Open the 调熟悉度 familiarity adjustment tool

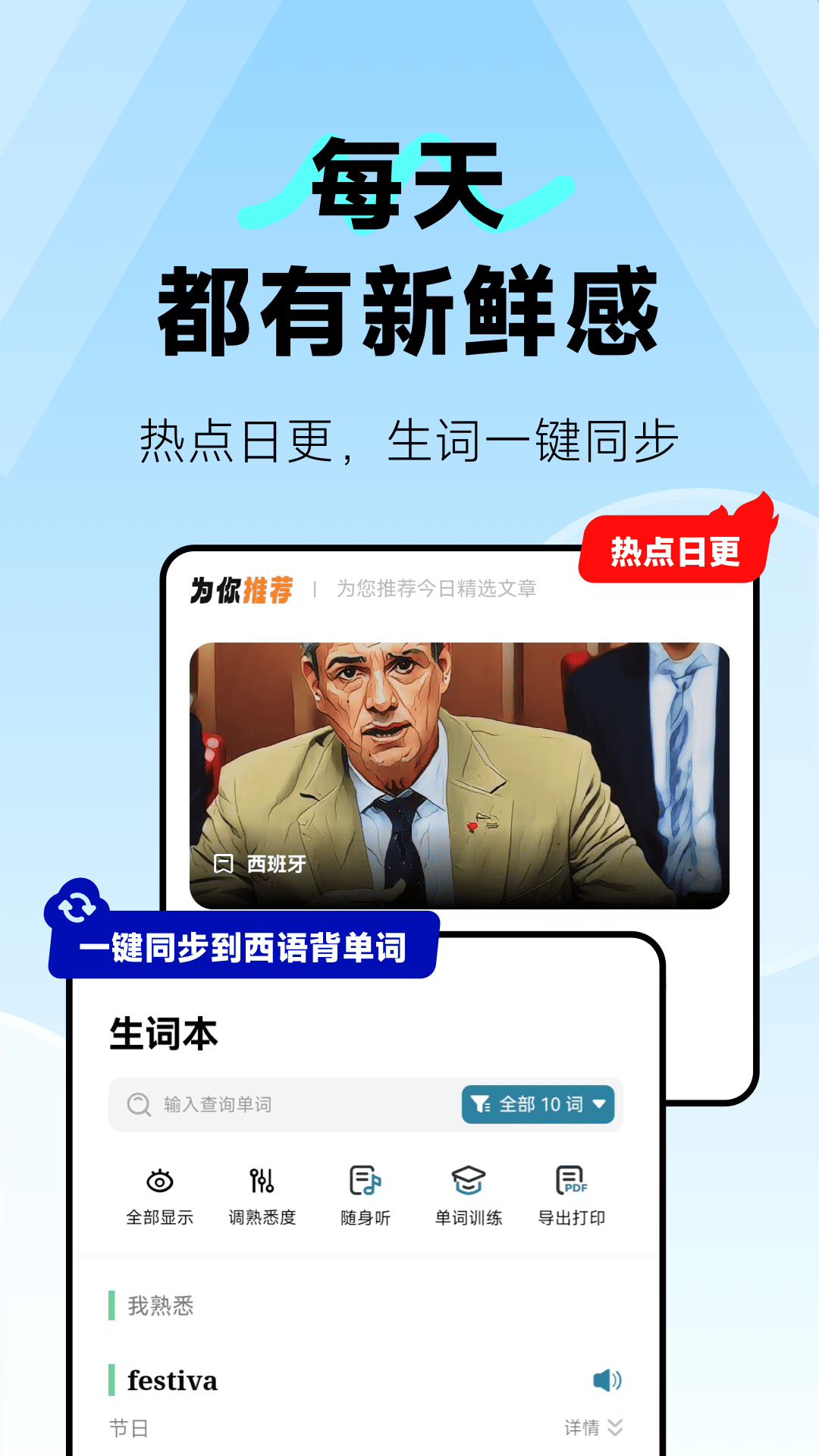(x=262, y=1181)
